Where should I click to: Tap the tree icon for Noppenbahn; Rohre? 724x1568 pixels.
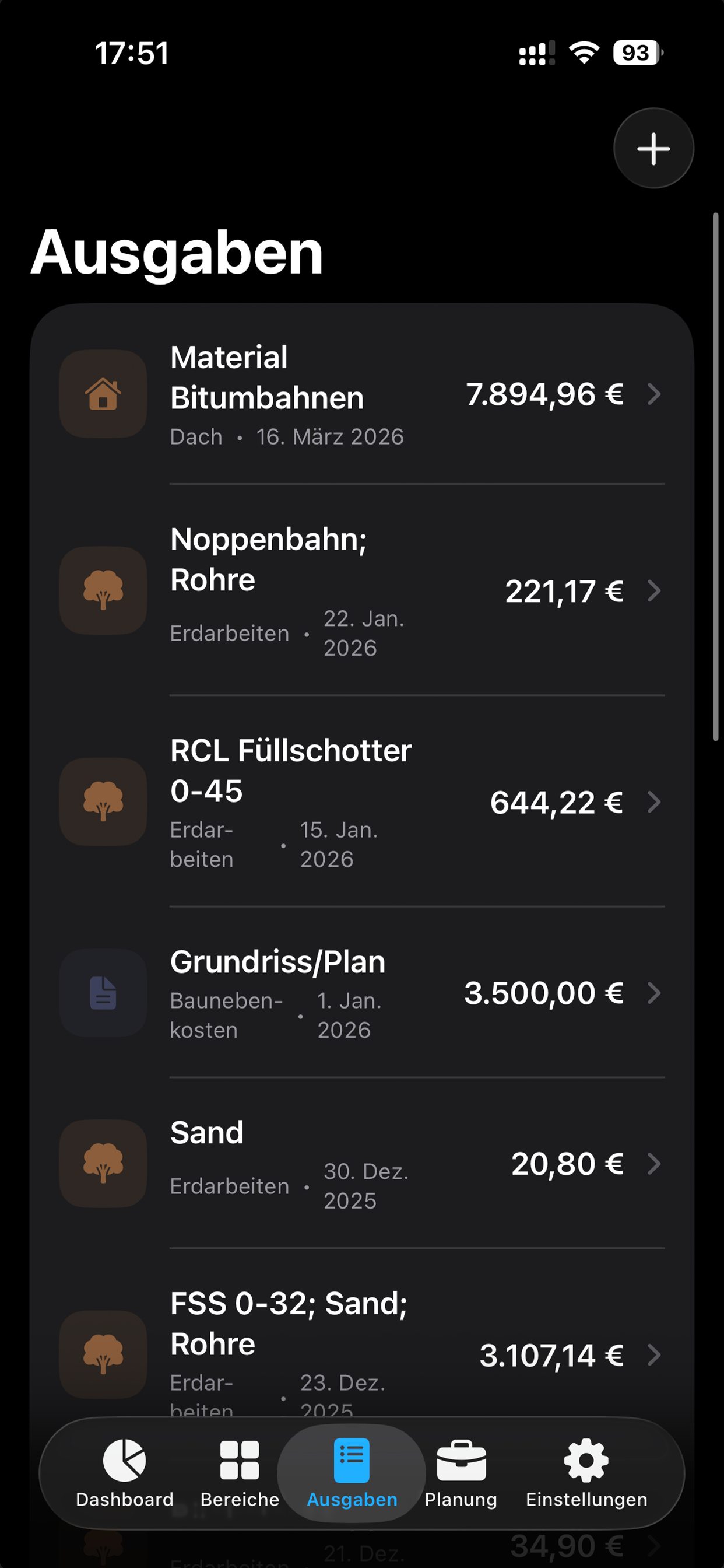coord(103,591)
